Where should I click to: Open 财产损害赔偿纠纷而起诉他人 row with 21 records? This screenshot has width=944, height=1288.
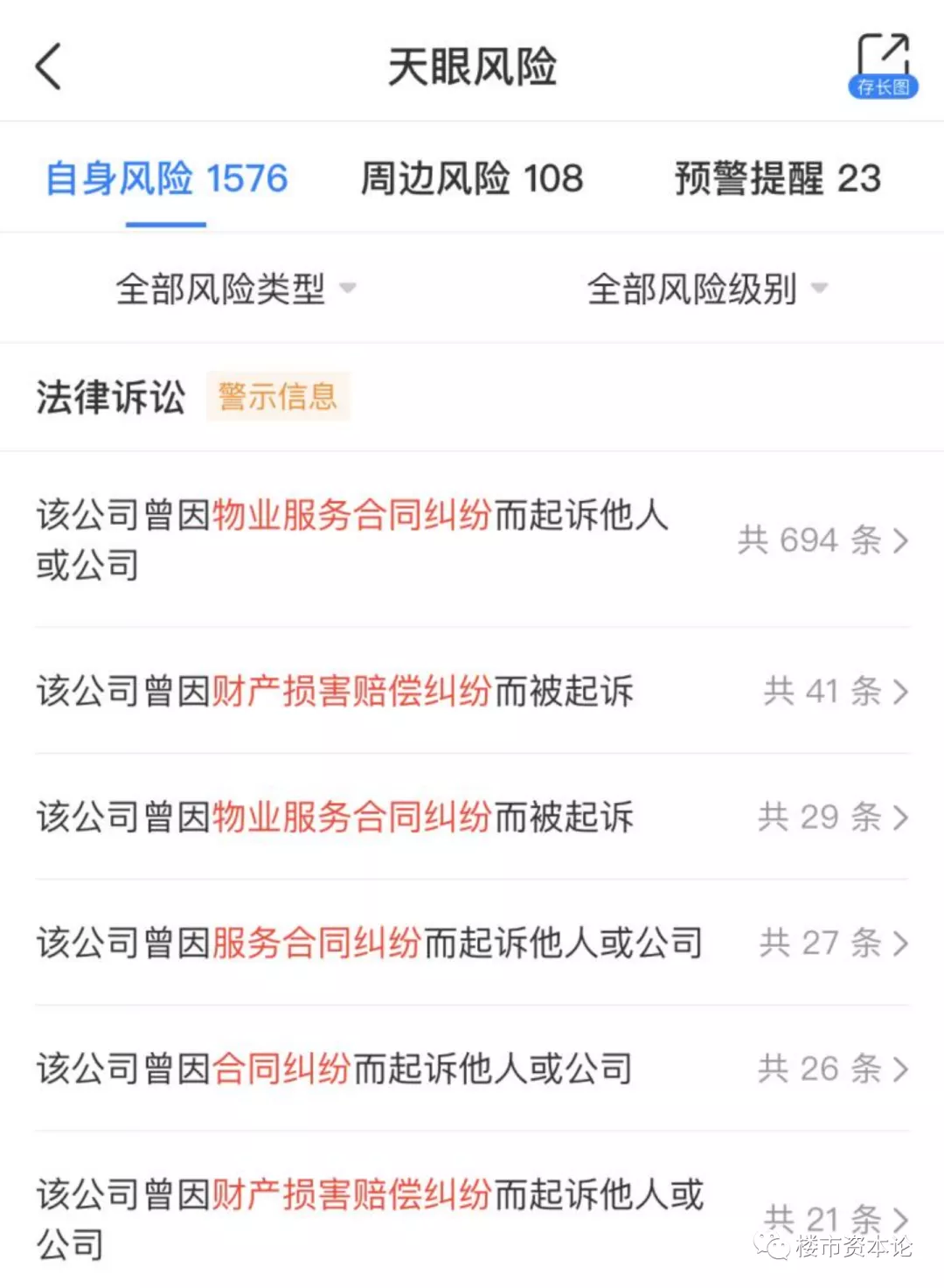pyautogui.click(x=472, y=1217)
